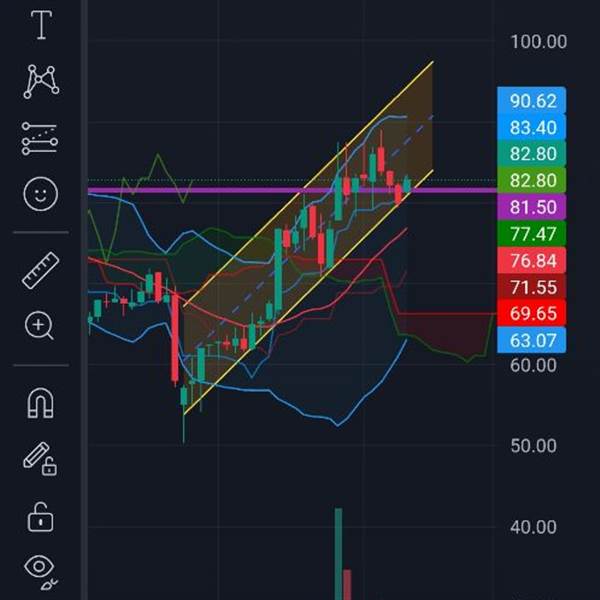Viewport: 600px width, 600px height.
Task: Hide all drawings with eye icon
Action: 40,570
